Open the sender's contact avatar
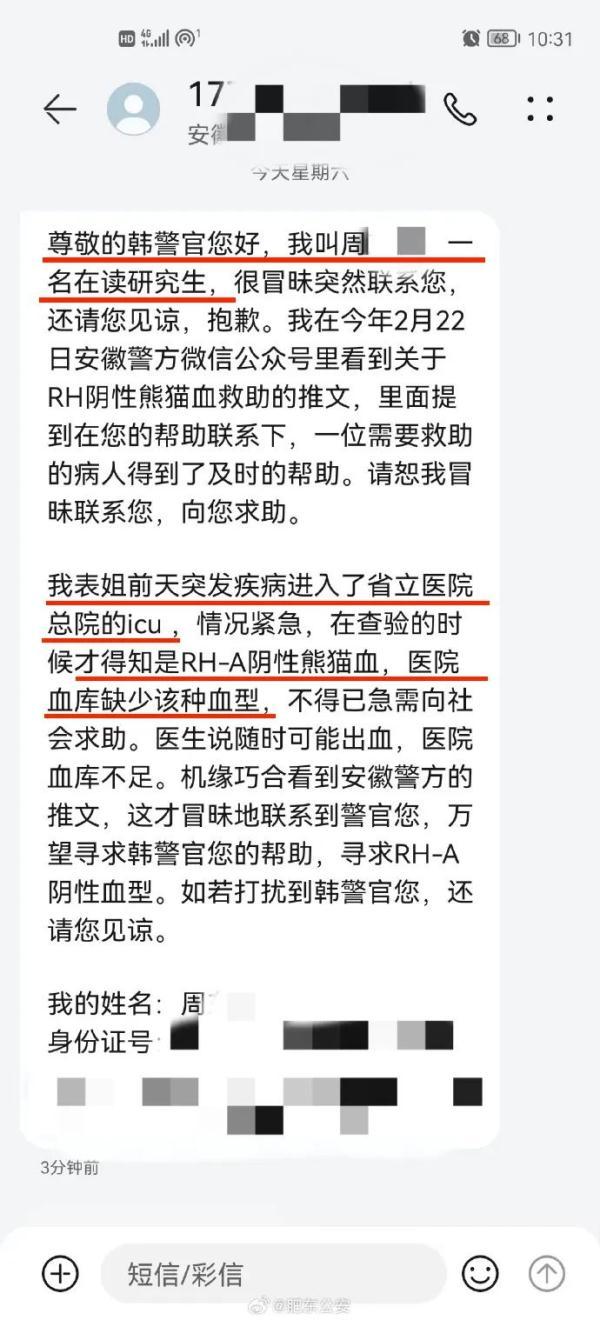This screenshot has width=600, height=1320. click(x=133, y=109)
